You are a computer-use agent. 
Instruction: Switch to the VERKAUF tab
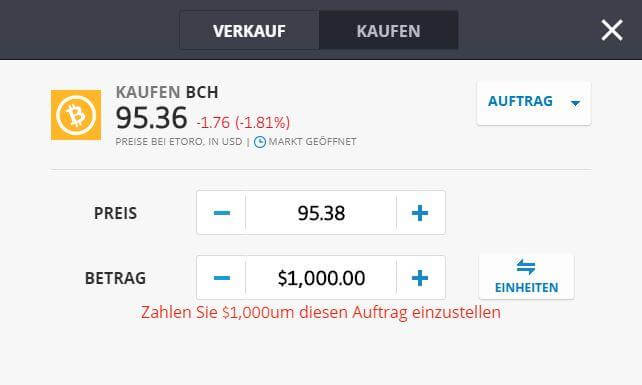249,31
